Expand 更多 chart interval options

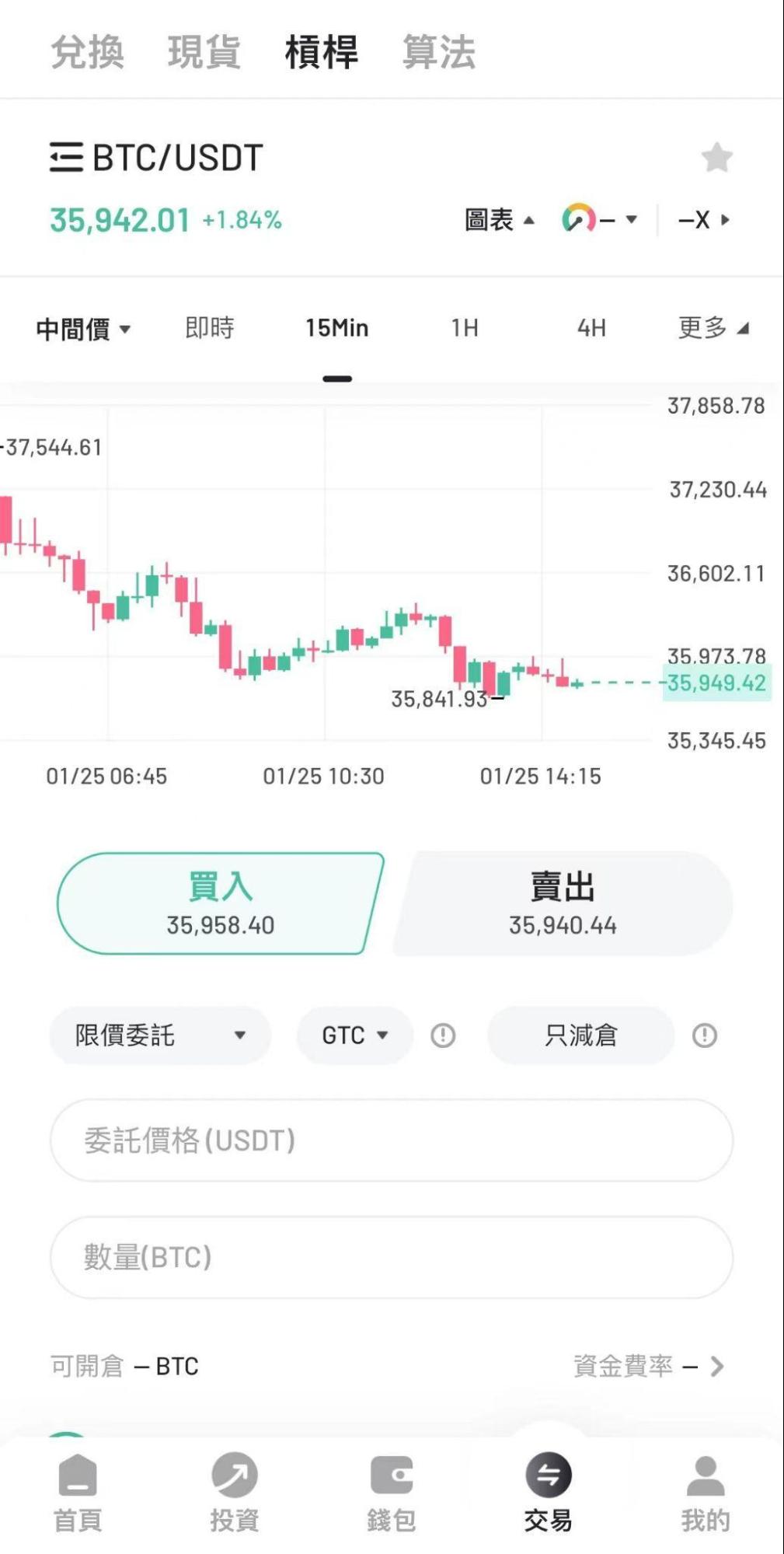[x=713, y=328]
